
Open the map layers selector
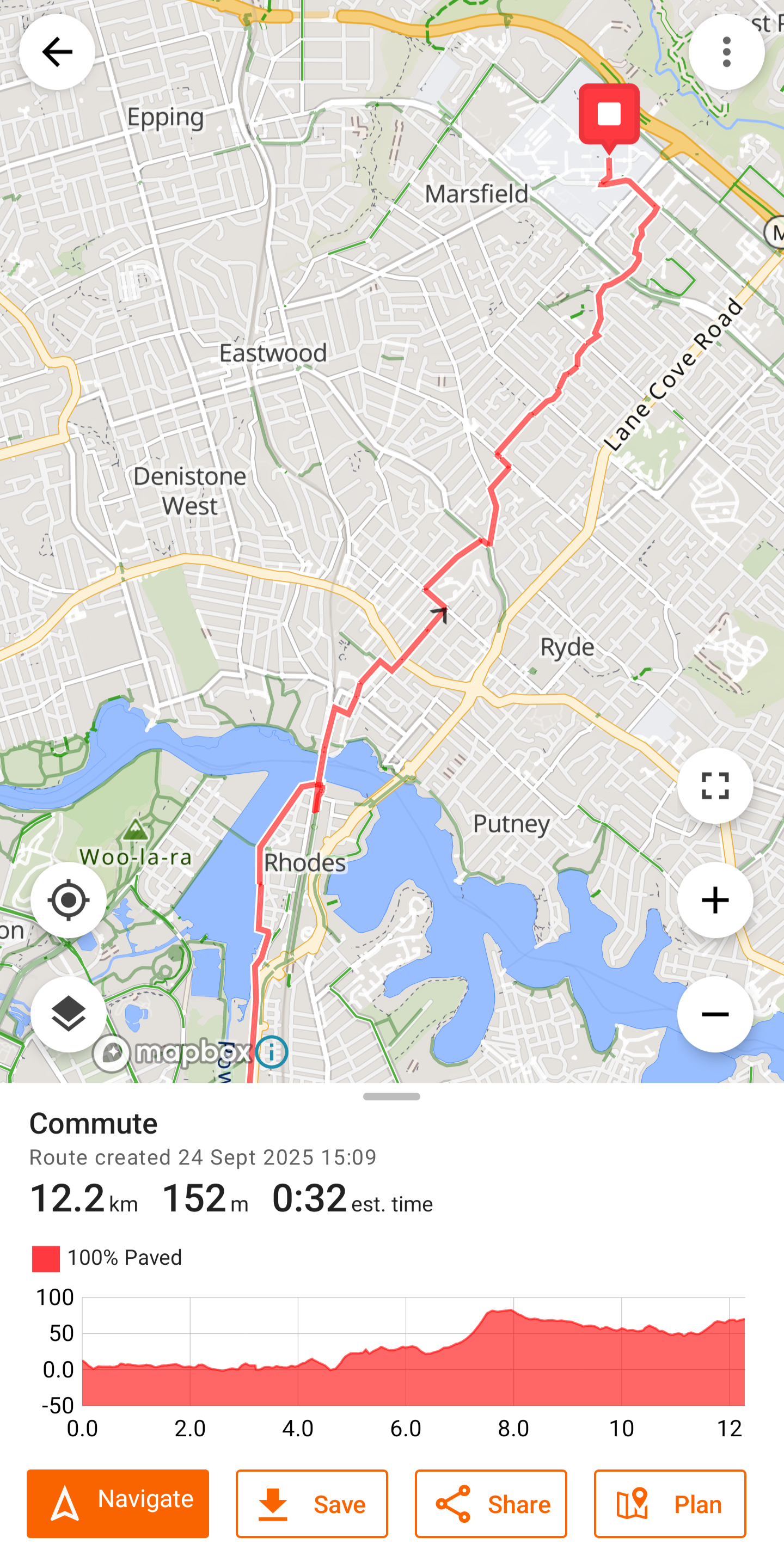pyautogui.click(x=68, y=1014)
